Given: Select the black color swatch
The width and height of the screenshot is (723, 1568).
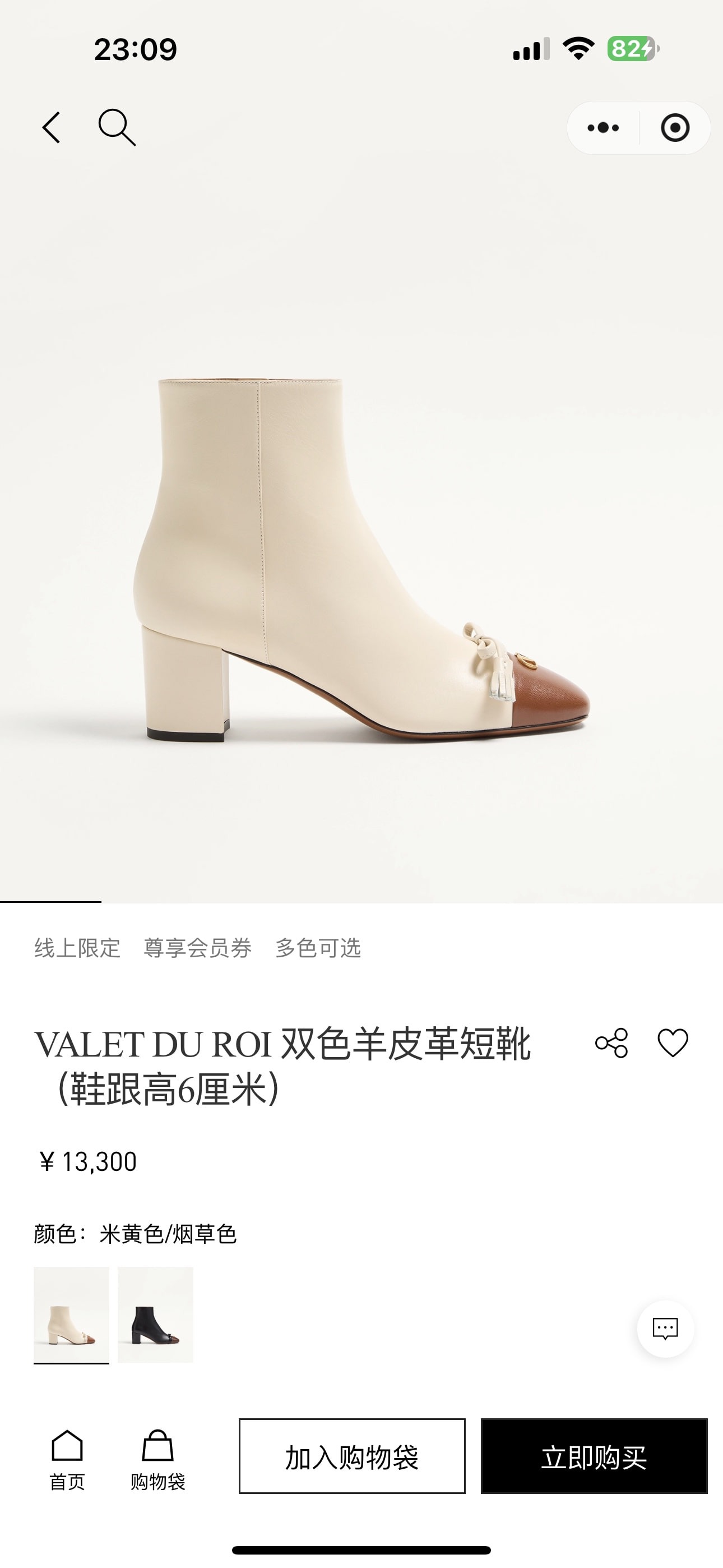Looking at the screenshot, I should 155,1314.
